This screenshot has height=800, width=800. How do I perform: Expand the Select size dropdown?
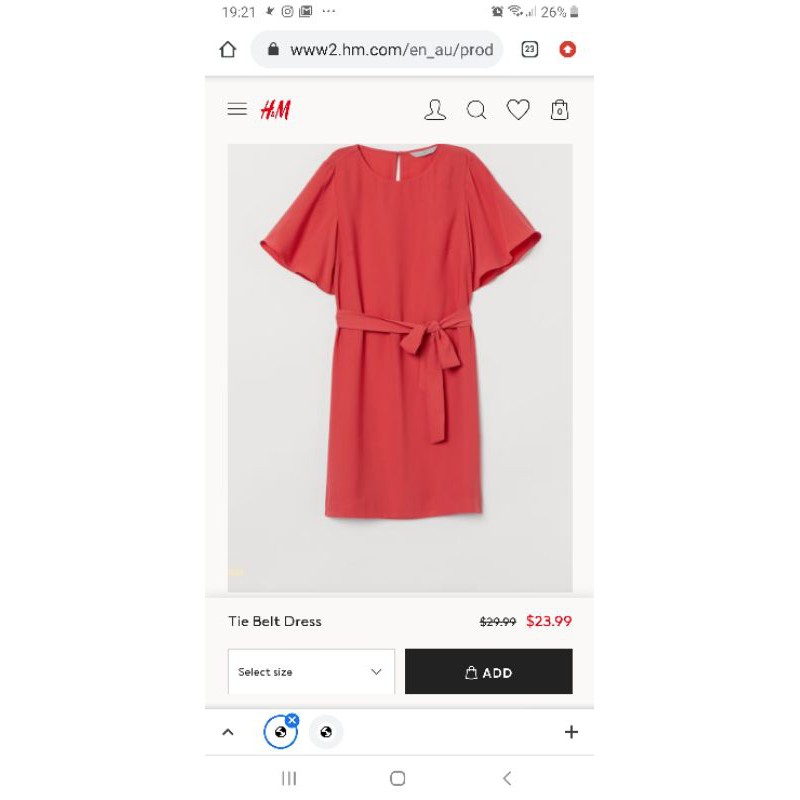click(311, 672)
